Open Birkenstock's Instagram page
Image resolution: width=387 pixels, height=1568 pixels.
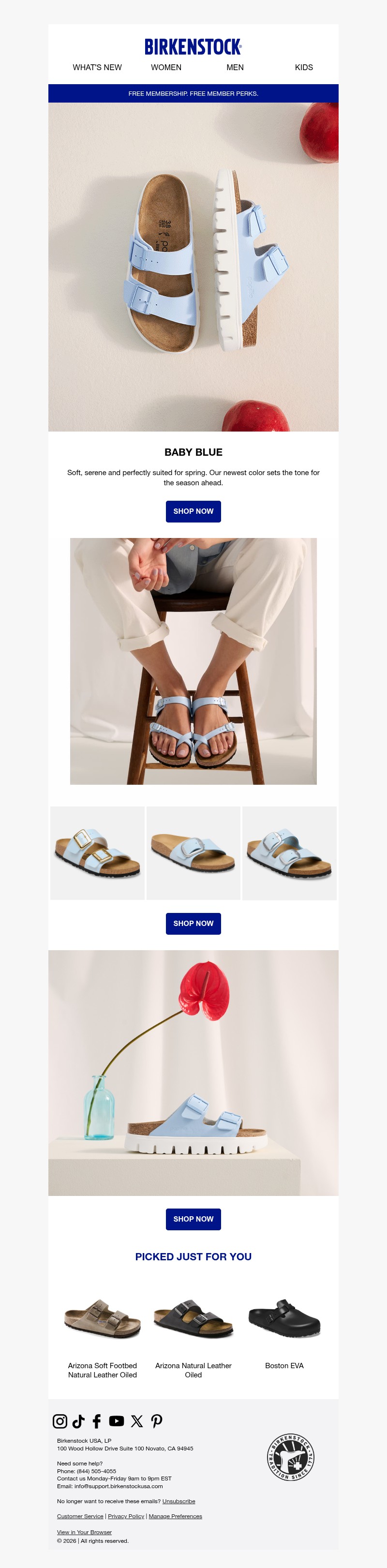[60, 1421]
